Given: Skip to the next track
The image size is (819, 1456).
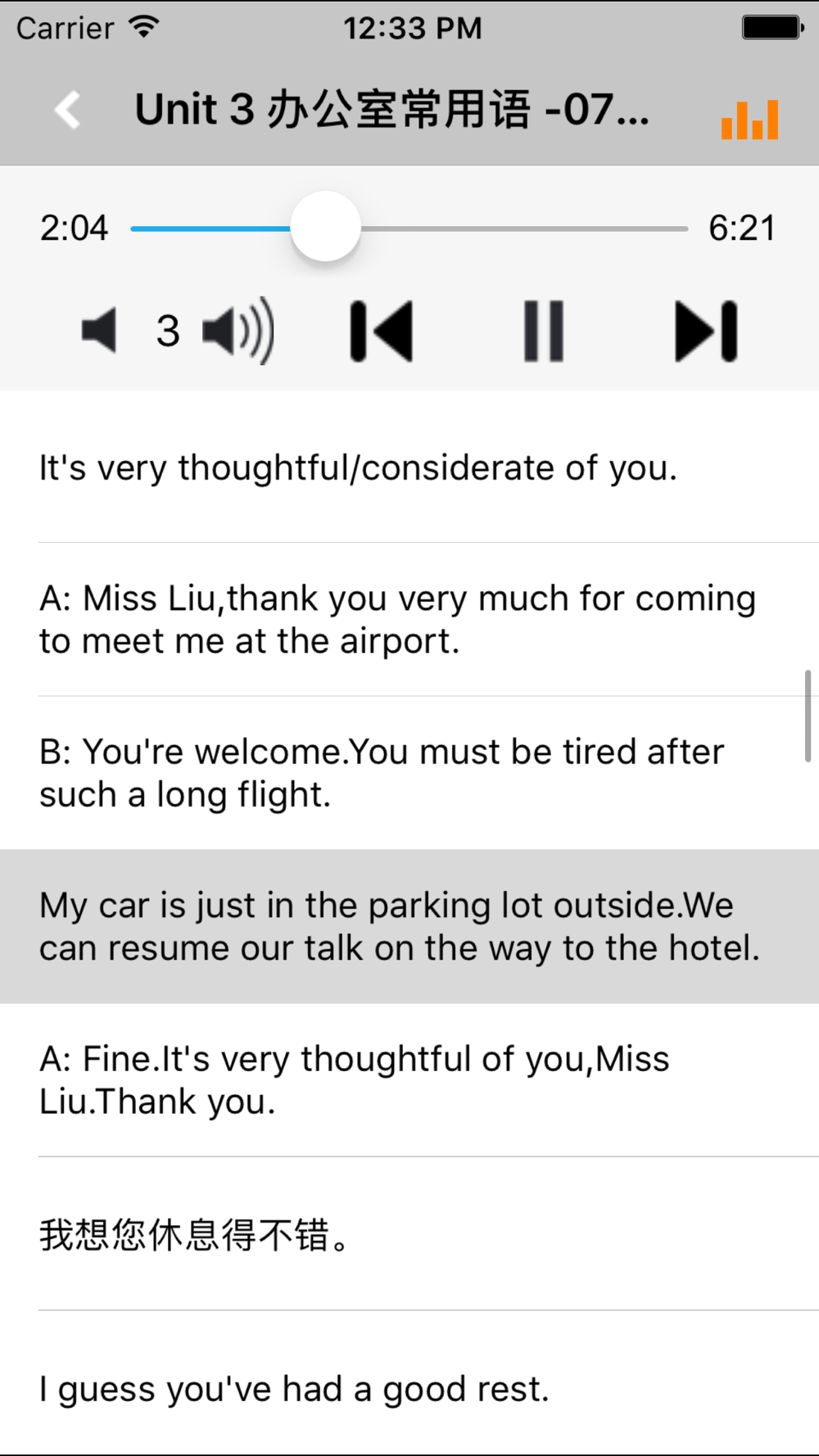Looking at the screenshot, I should 706,332.
